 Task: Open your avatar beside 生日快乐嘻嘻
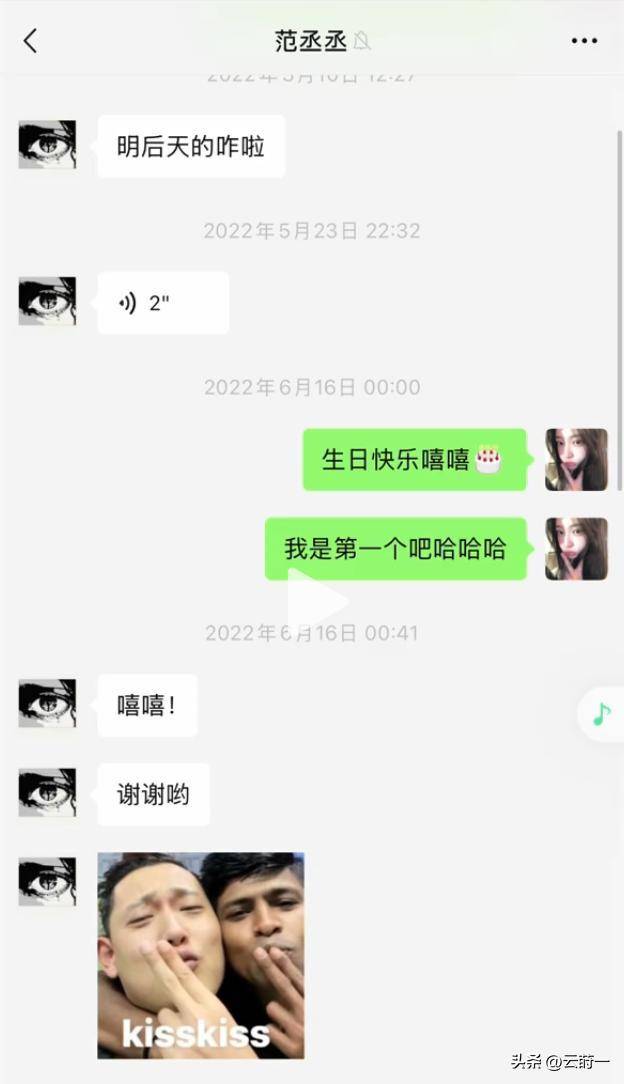click(576, 460)
